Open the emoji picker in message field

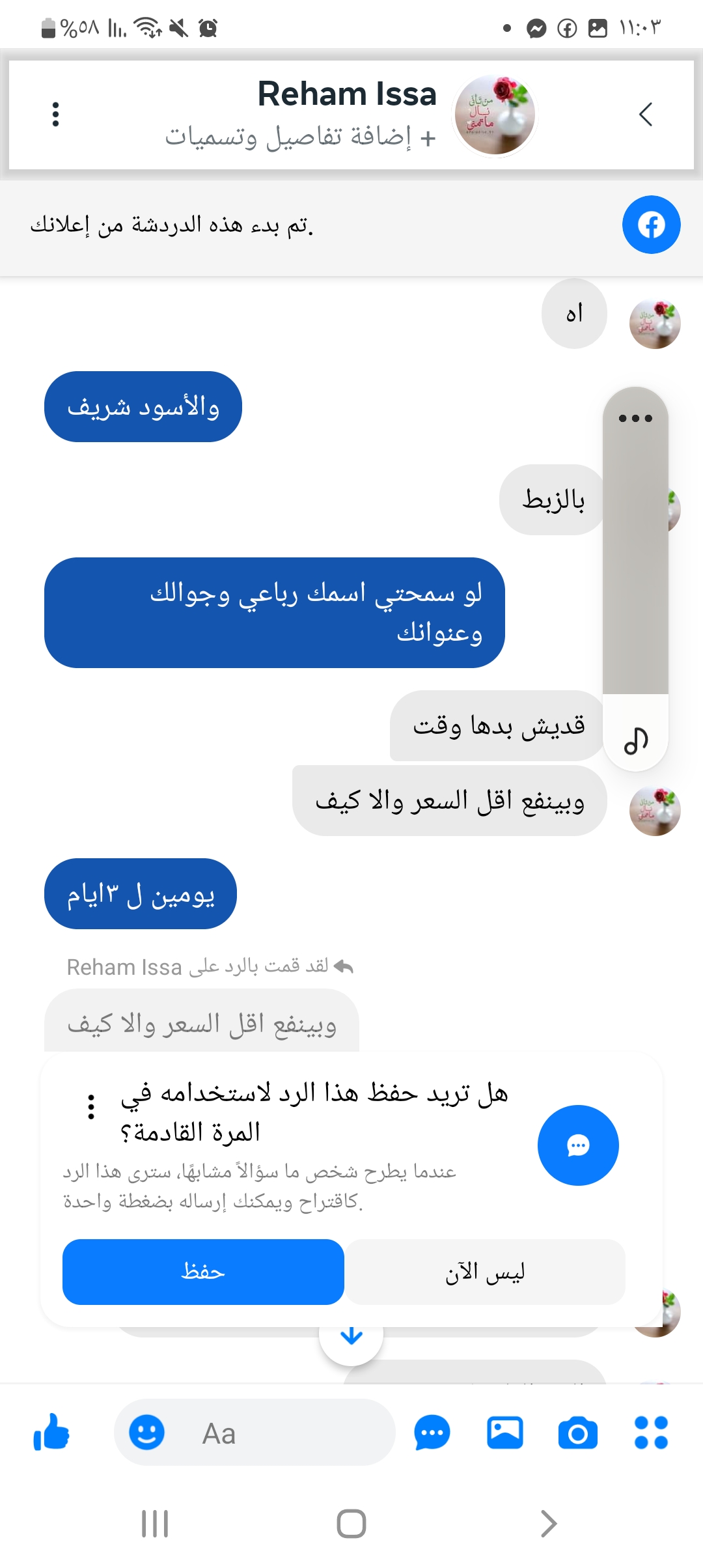[x=146, y=1433]
